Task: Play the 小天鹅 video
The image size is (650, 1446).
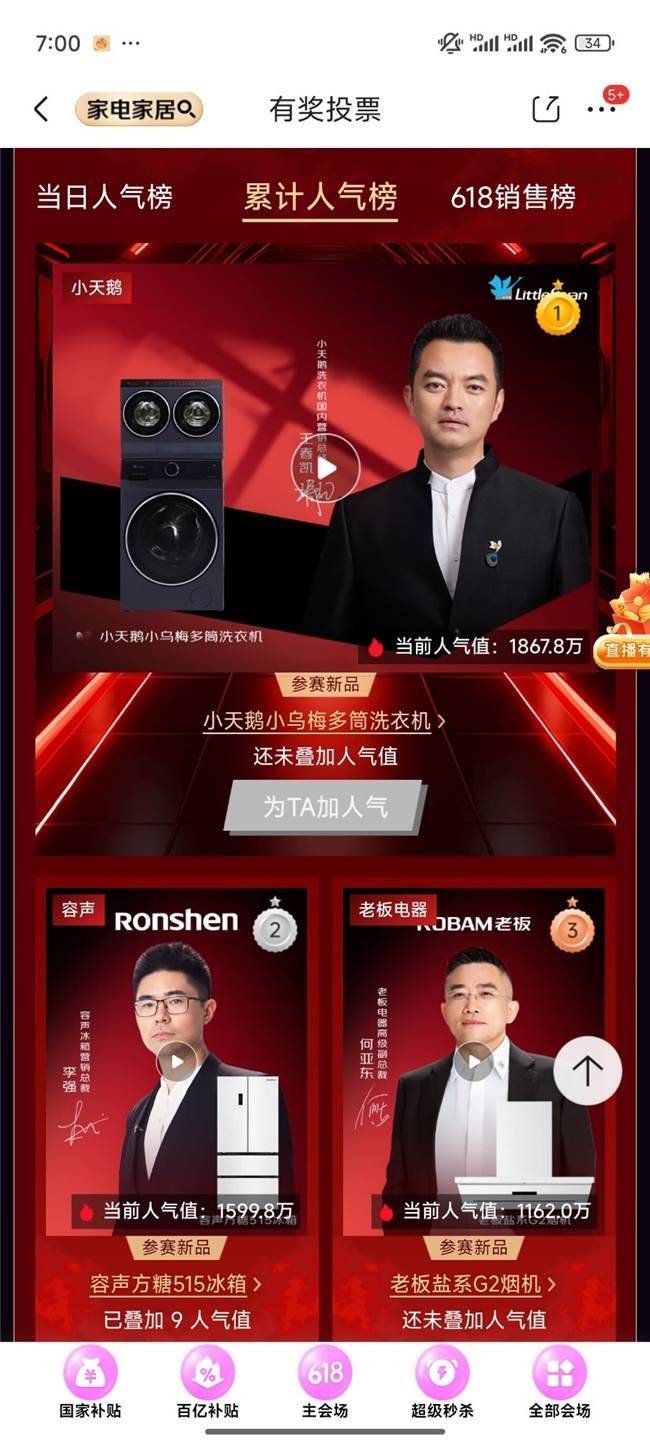Action: tap(326, 467)
